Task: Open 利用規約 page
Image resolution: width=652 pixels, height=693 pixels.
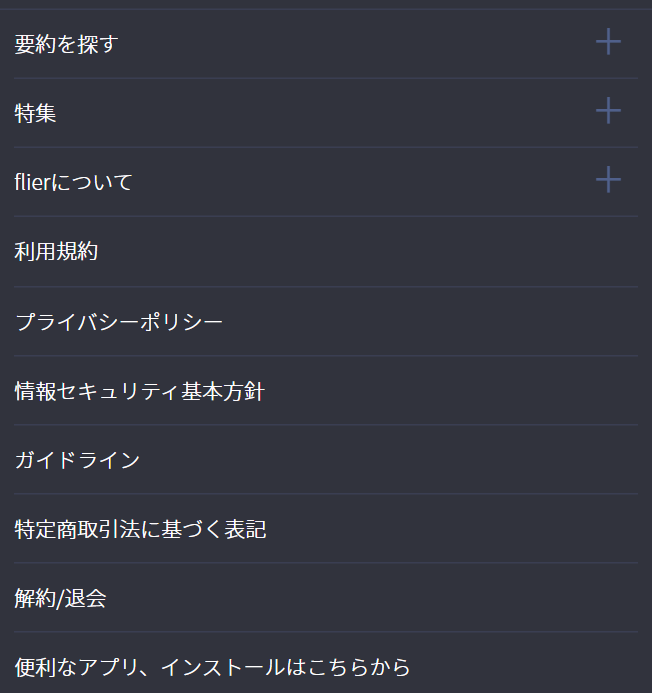Action: click(56, 252)
